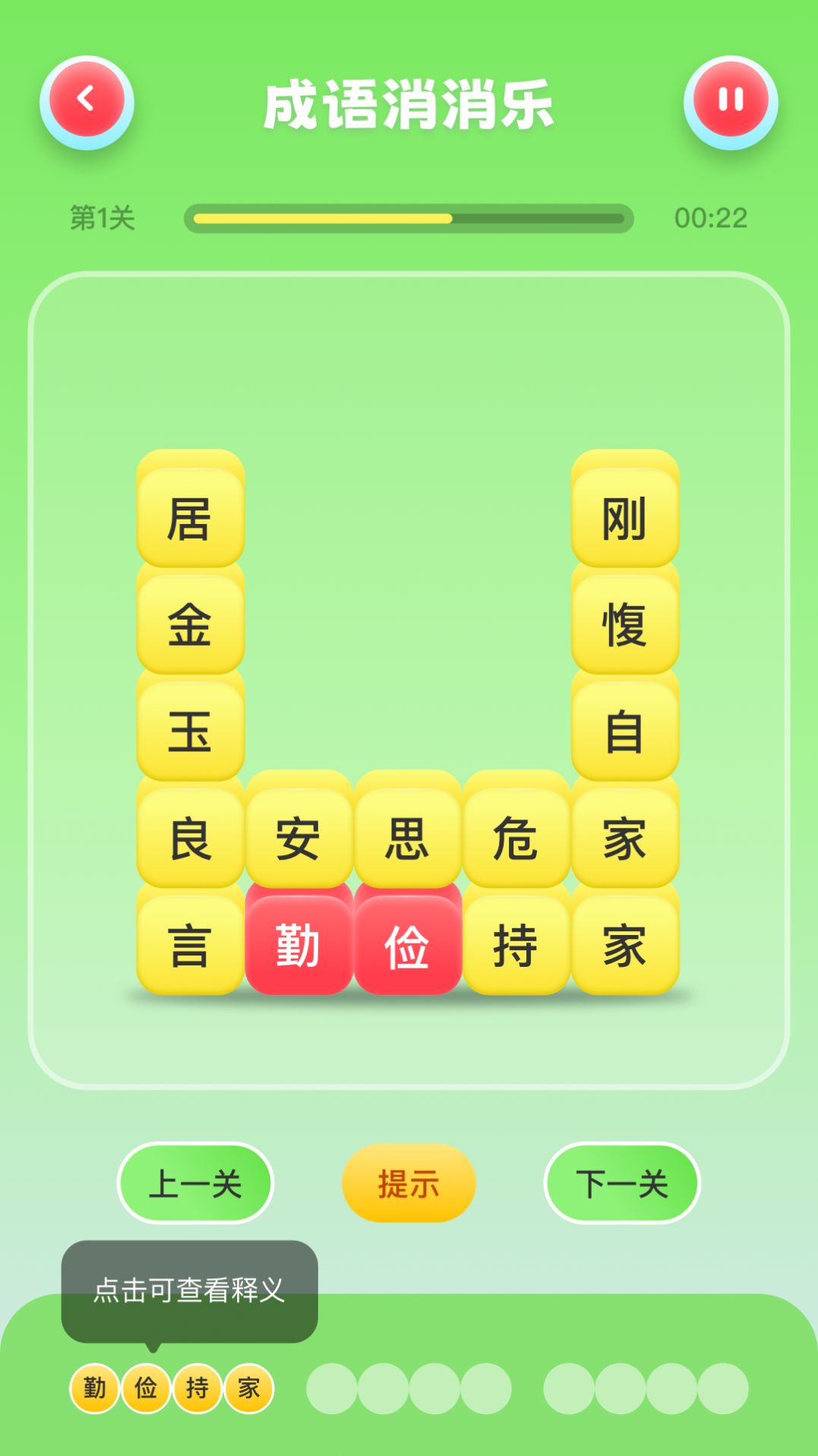Open the 提示 hint panel
This screenshot has width=818, height=1456.
click(x=408, y=1182)
